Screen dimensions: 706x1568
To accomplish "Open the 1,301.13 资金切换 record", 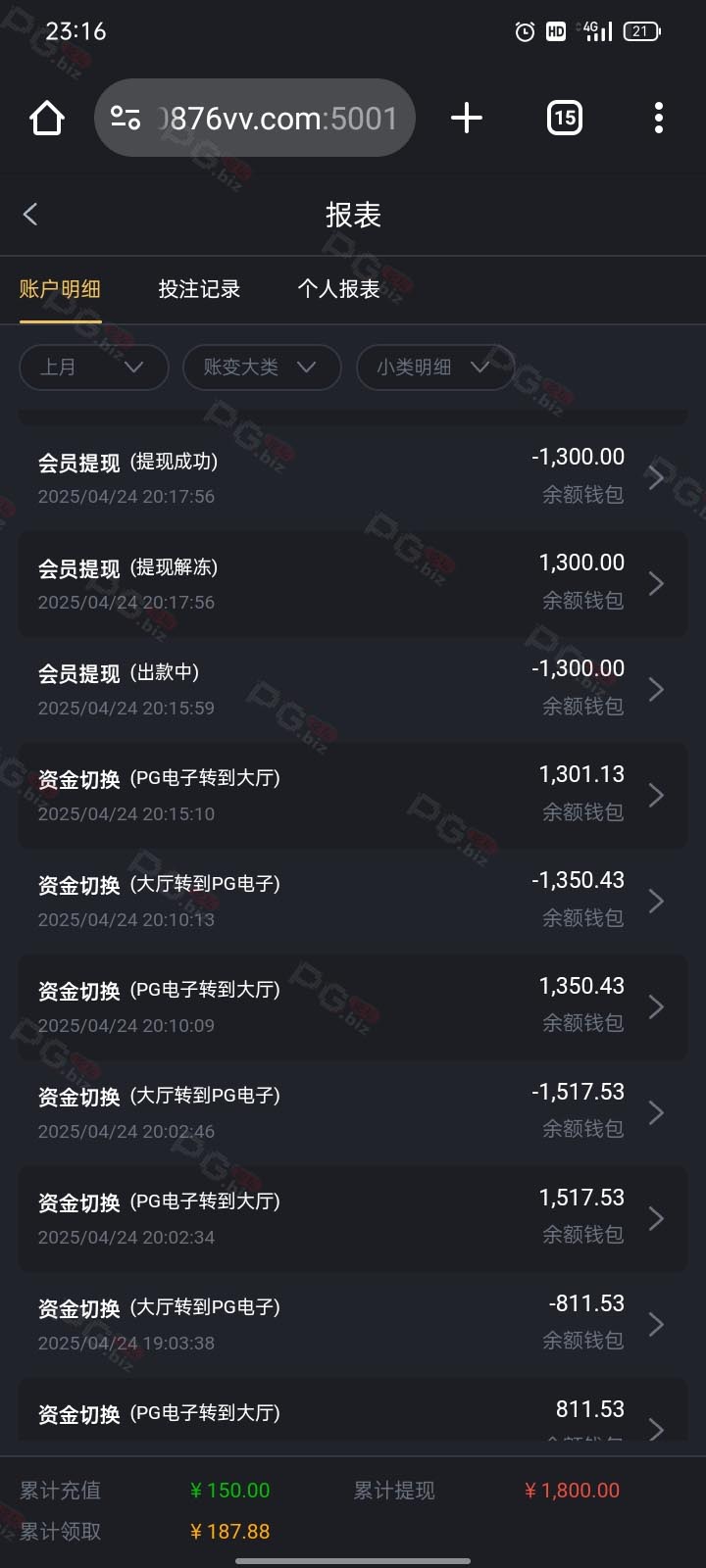I will click(353, 795).
